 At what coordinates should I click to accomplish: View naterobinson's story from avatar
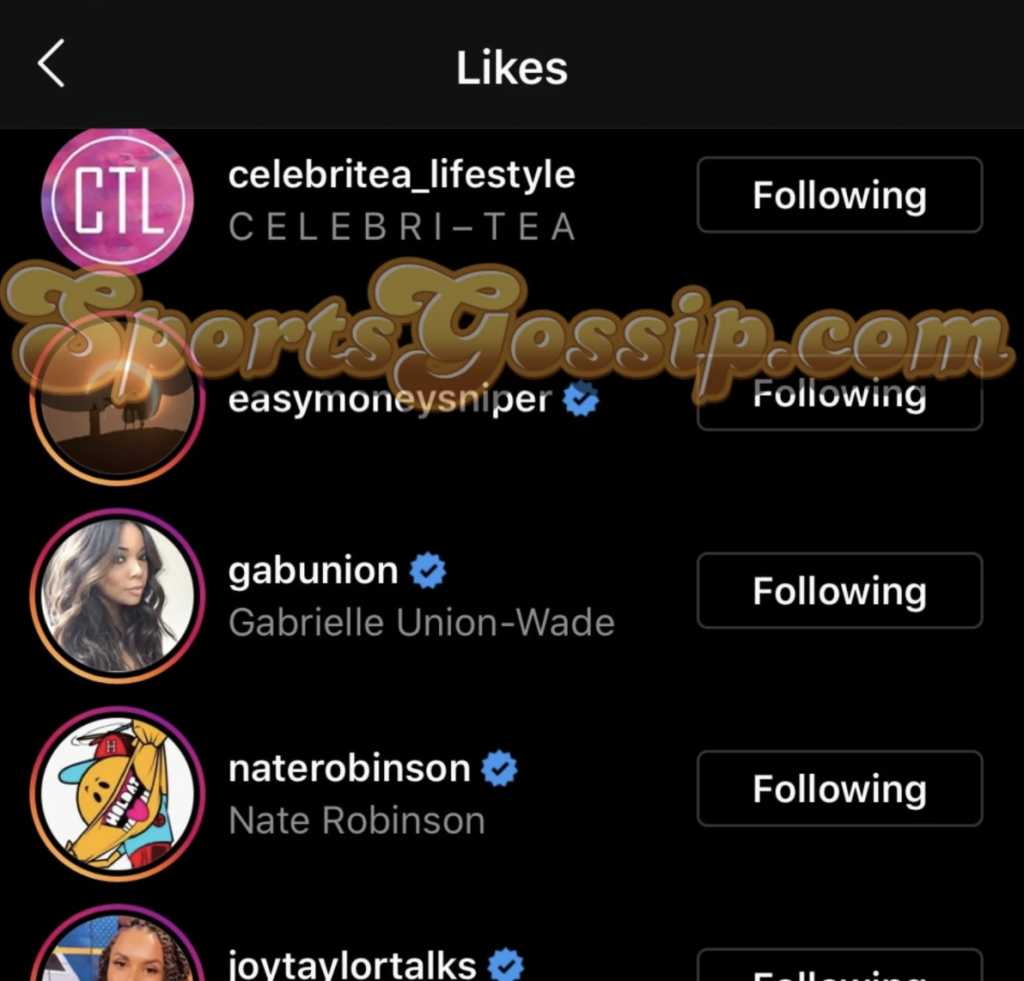117,794
